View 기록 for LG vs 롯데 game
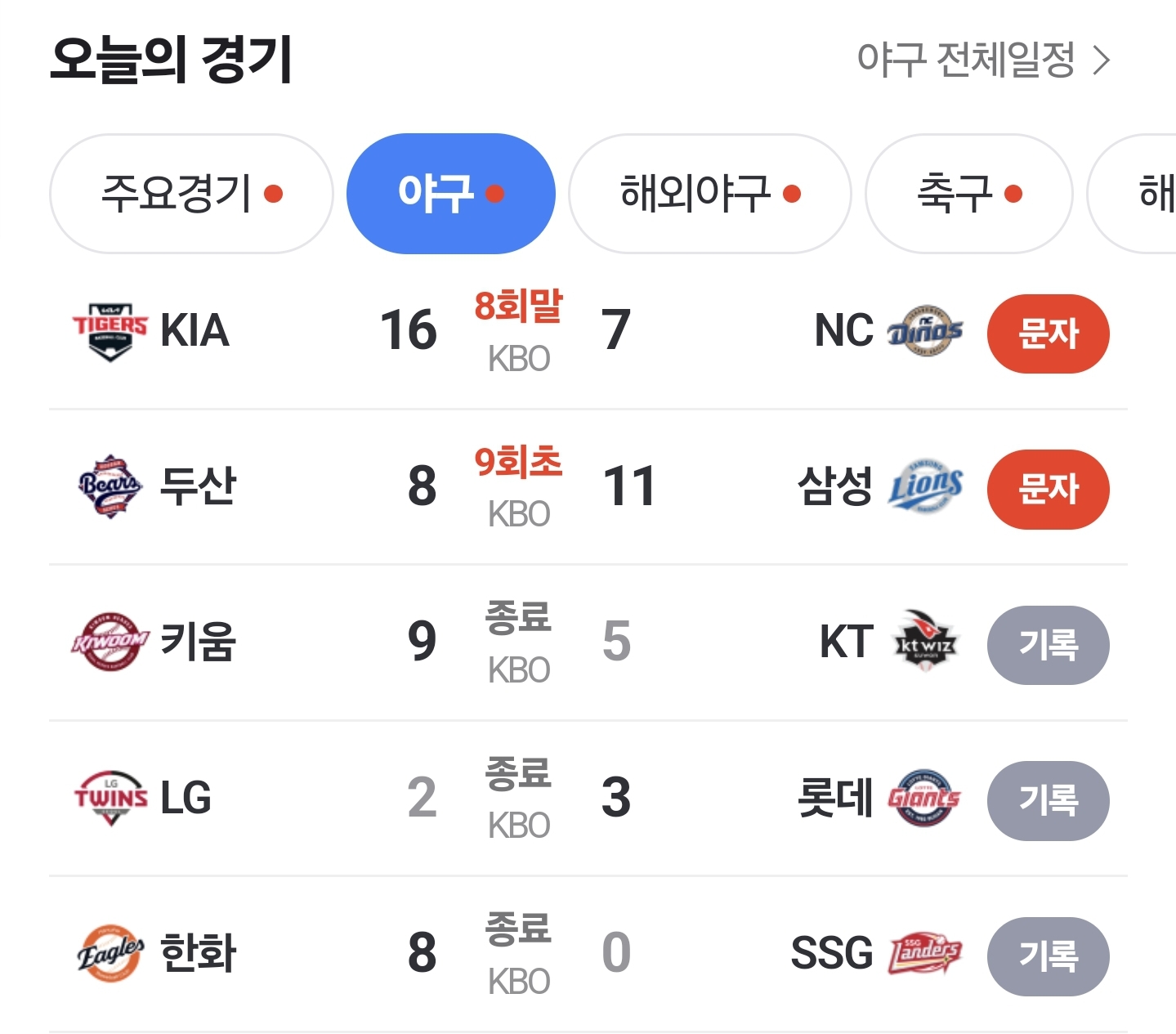The width and height of the screenshot is (1176, 1034). (1048, 800)
